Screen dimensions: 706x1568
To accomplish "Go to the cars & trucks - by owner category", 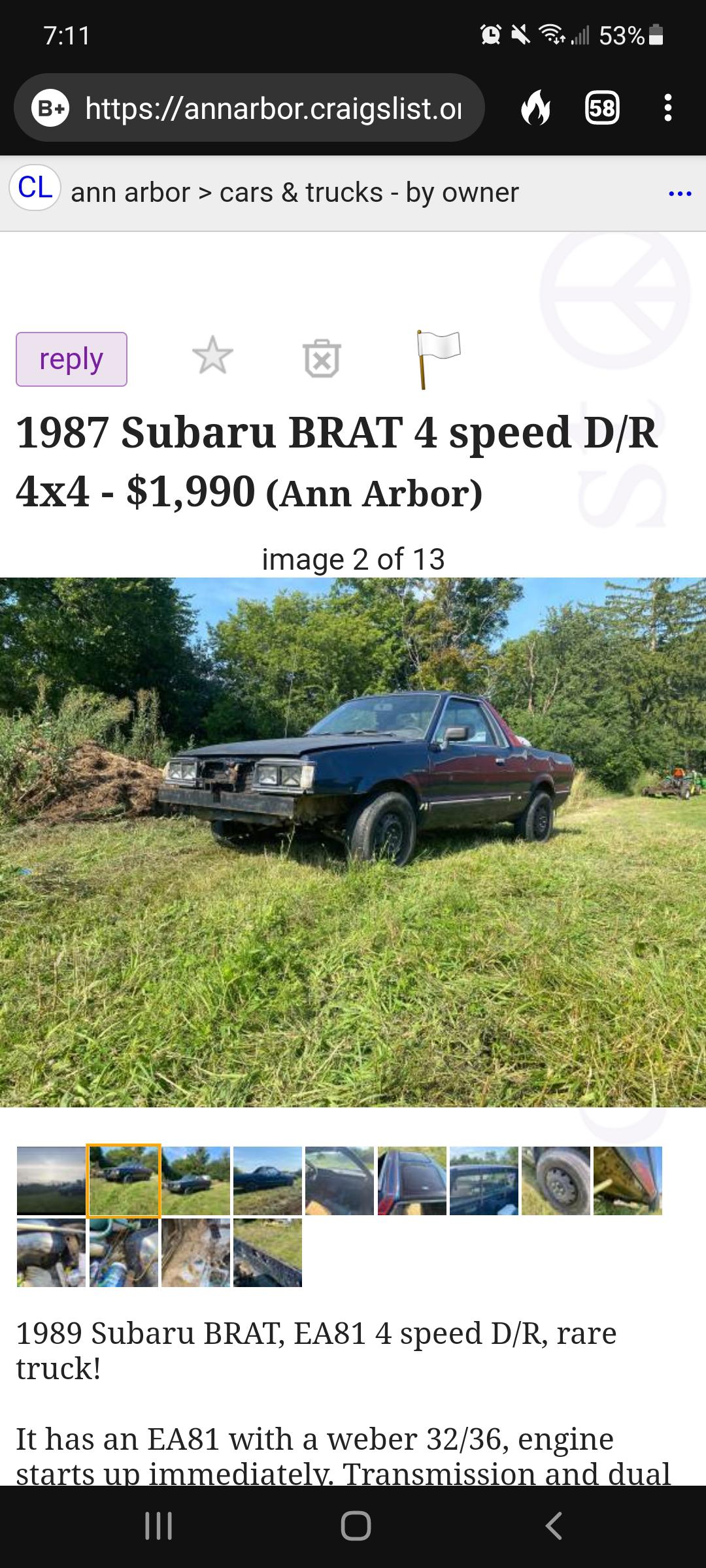I will click(369, 191).
